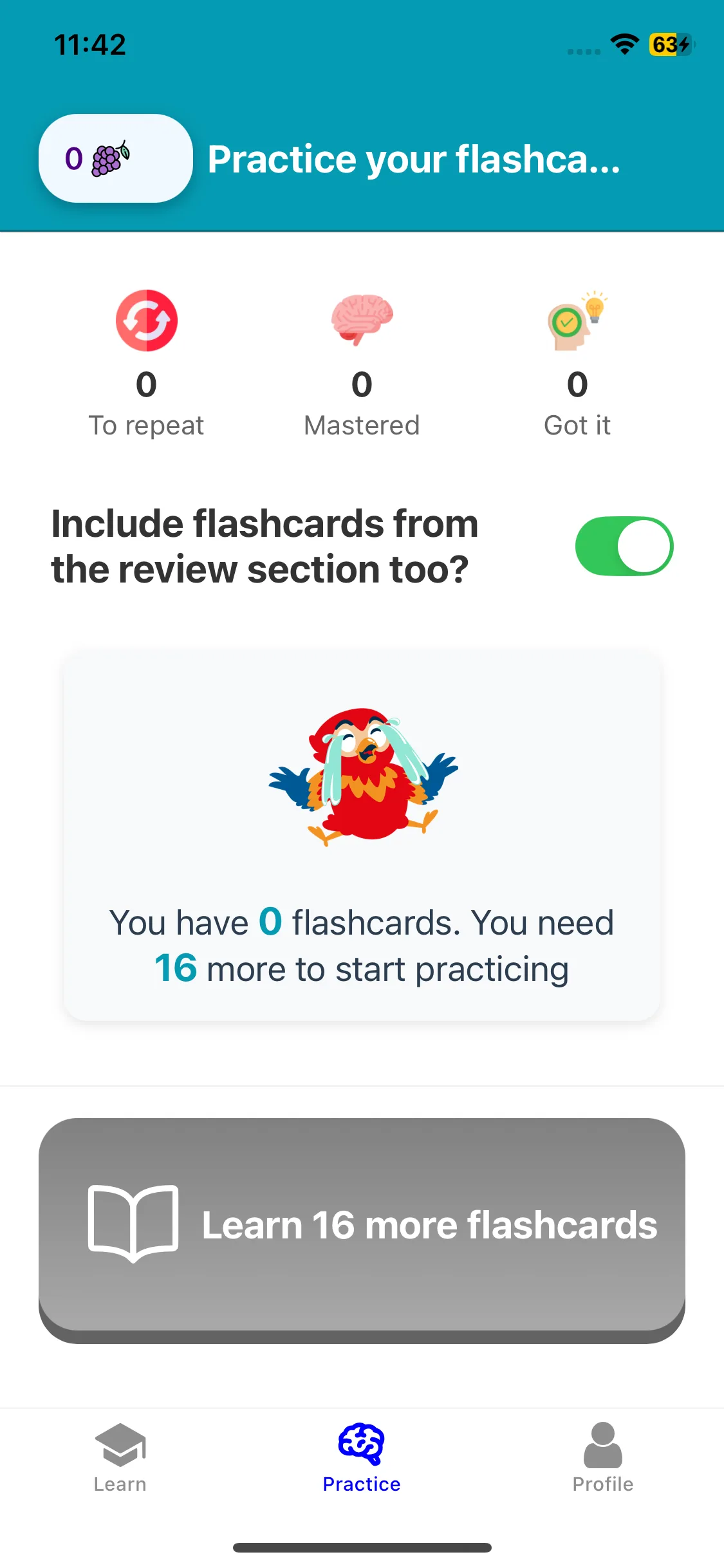Select the Practice tab
Image resolution: width=724 pixels, height=1568 pixels.
point(362,1458)
